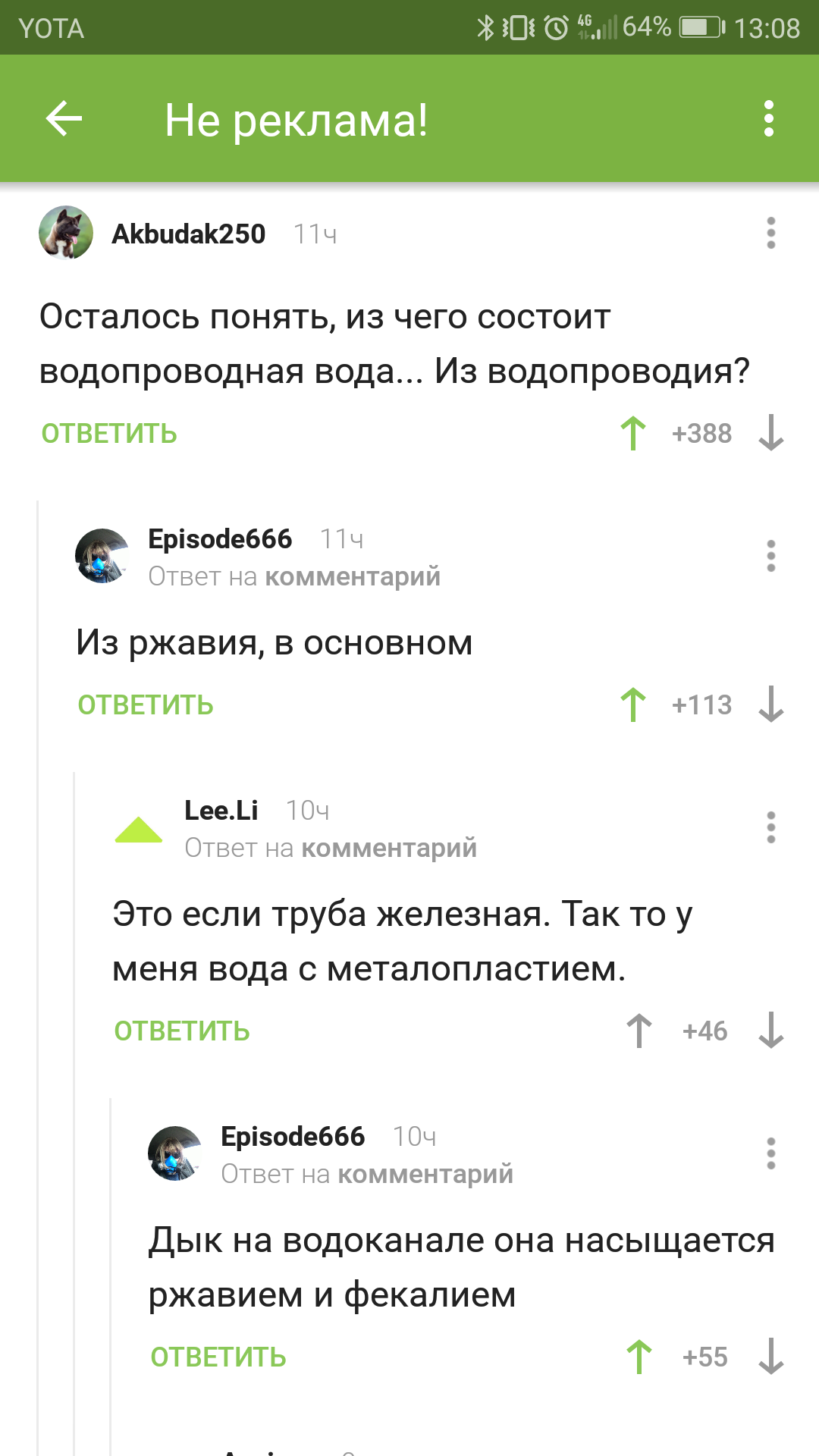Reply to the "Дык на водоканале" comment

click(x=218, y=1357)
